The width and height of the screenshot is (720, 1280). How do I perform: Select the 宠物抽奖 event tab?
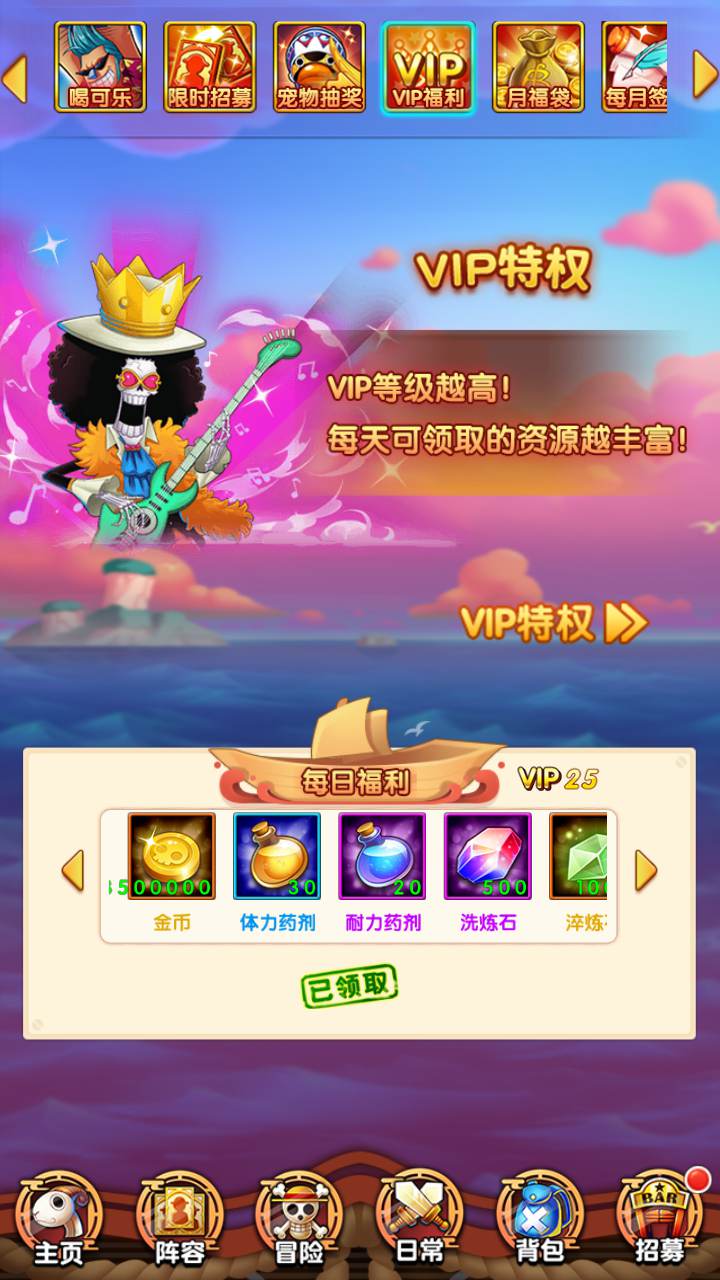[x=320, y=66]
